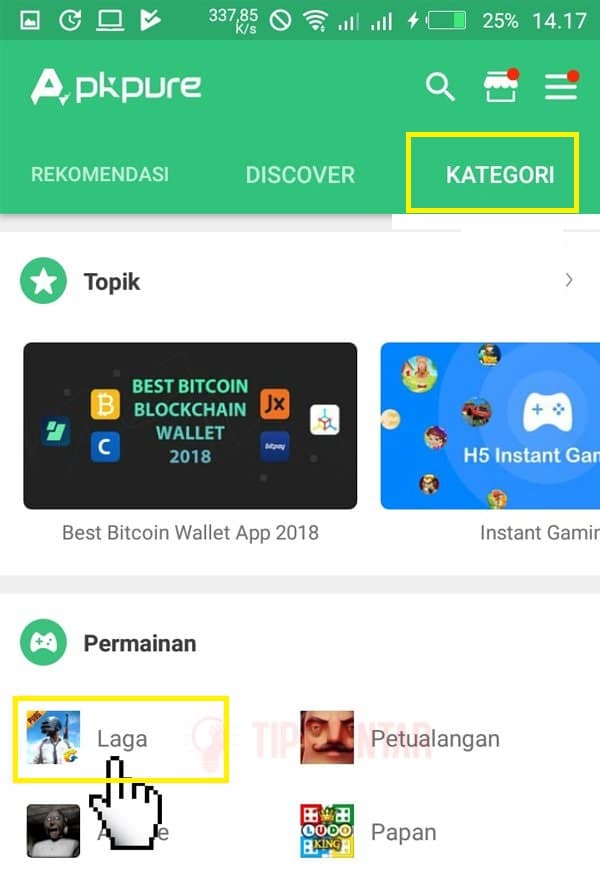The image size is (600, 872).
Task: Select the Kategori tab
Action: [x=499, y=174]
